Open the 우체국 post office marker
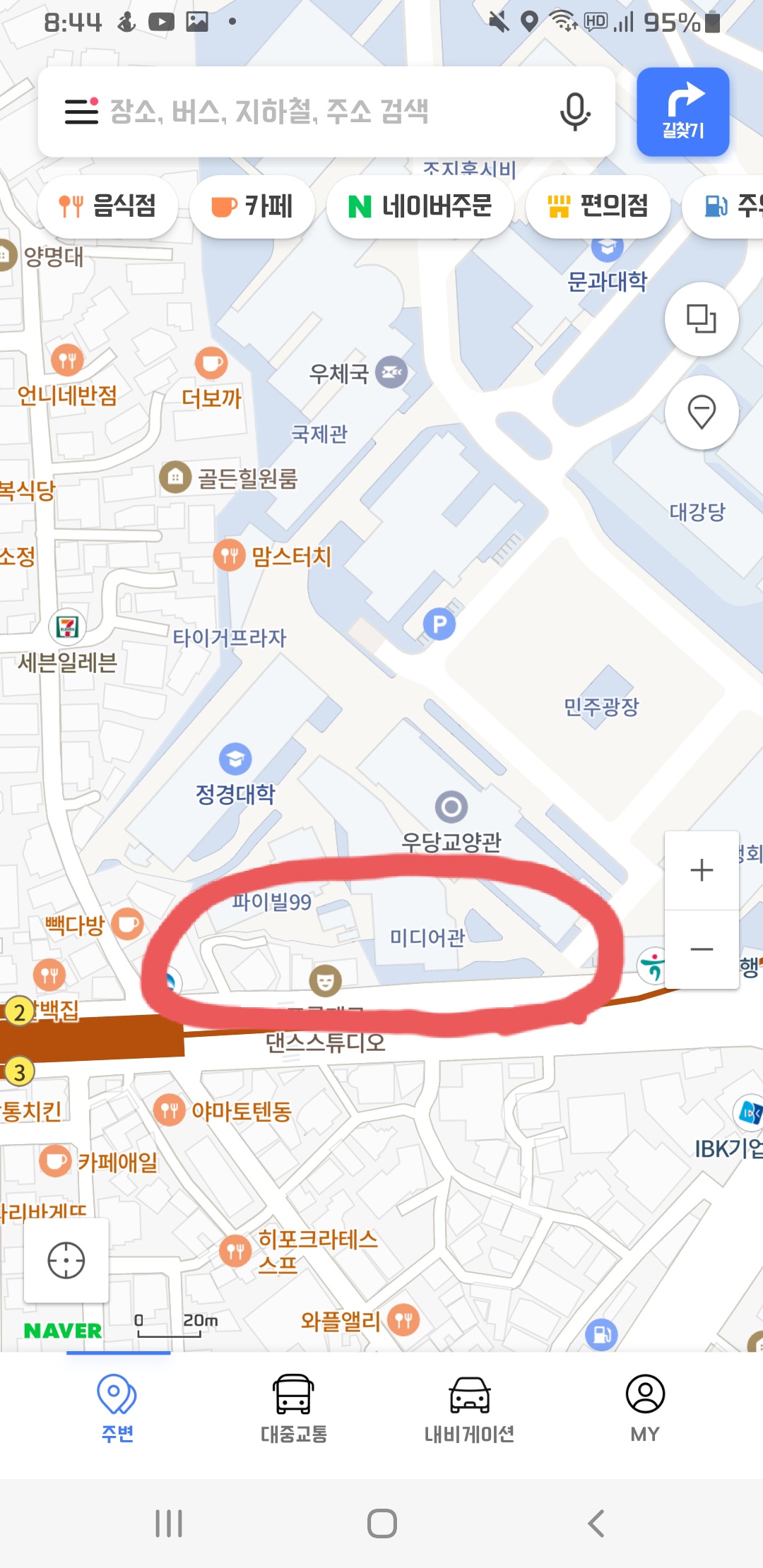The width and height of the screenshot is (763, 1568). pyautogui.click(x=391, y=372)
